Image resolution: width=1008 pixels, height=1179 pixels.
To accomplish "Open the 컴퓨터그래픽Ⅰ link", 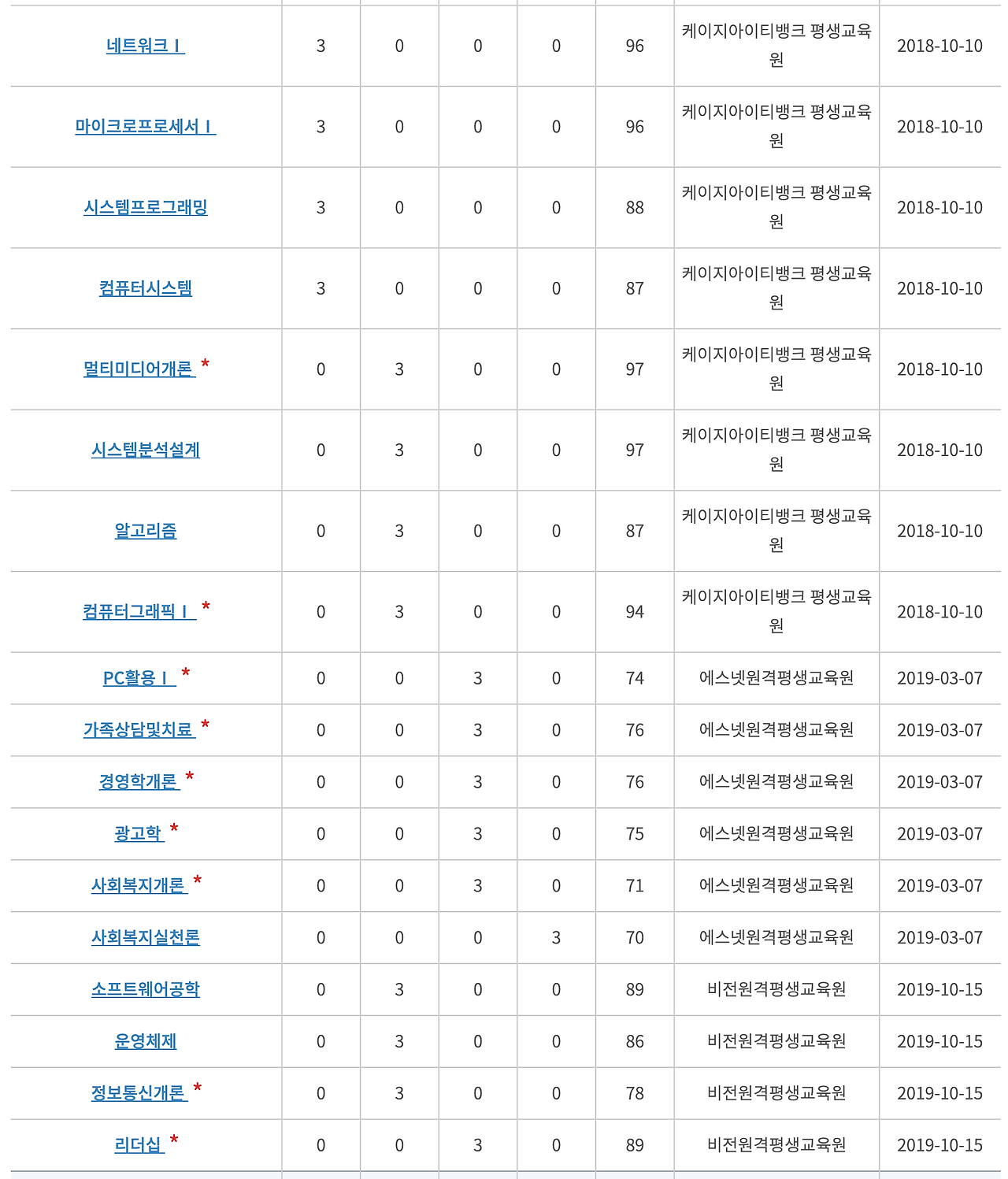I will (139, 611).
